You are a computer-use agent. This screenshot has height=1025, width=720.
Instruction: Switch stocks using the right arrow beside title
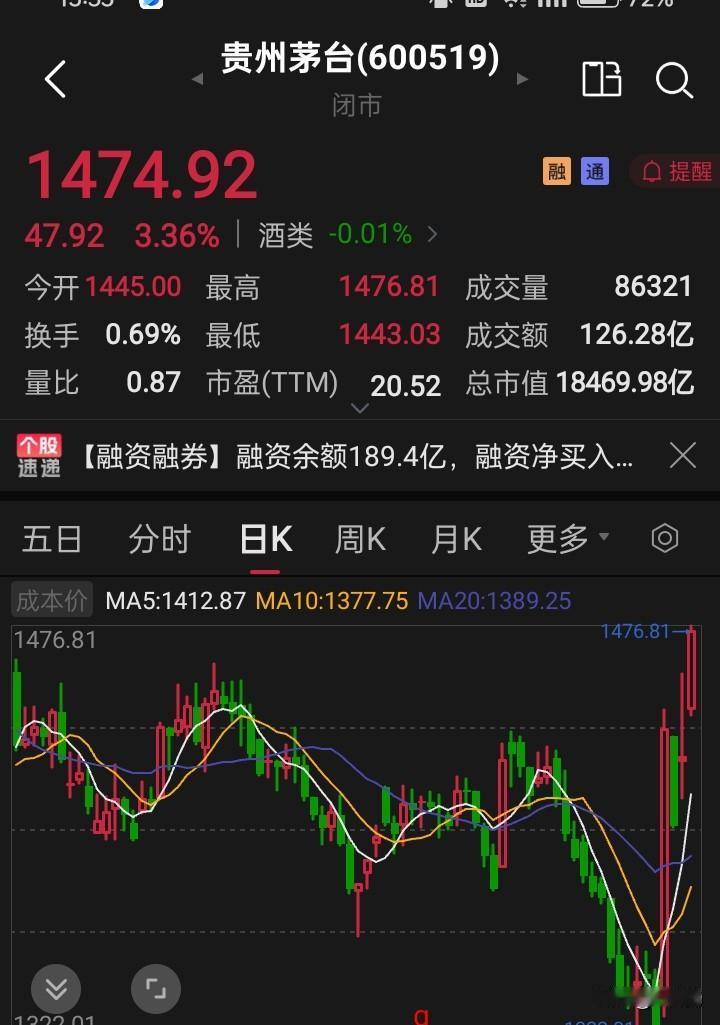tap(523, 80)
